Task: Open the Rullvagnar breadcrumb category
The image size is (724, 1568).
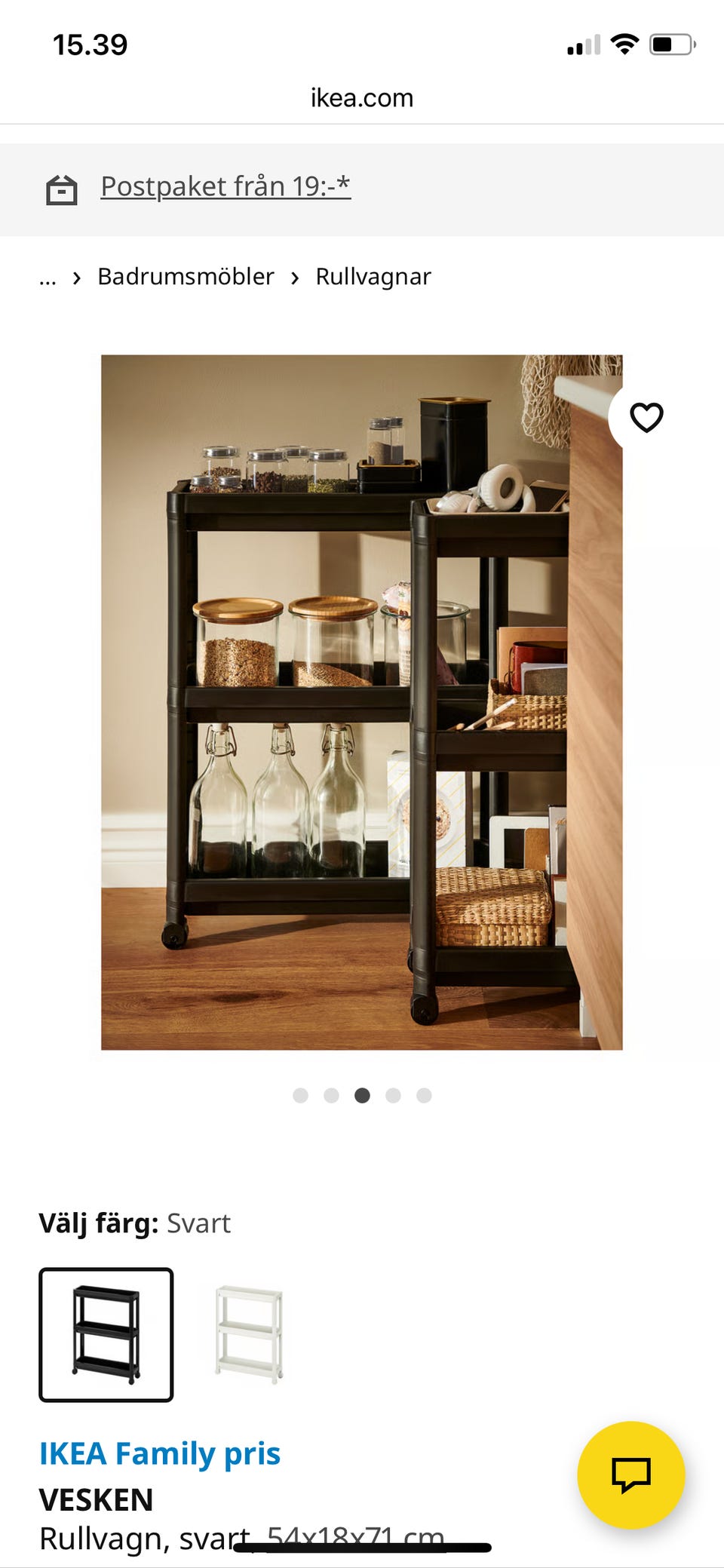Action: 373,277
